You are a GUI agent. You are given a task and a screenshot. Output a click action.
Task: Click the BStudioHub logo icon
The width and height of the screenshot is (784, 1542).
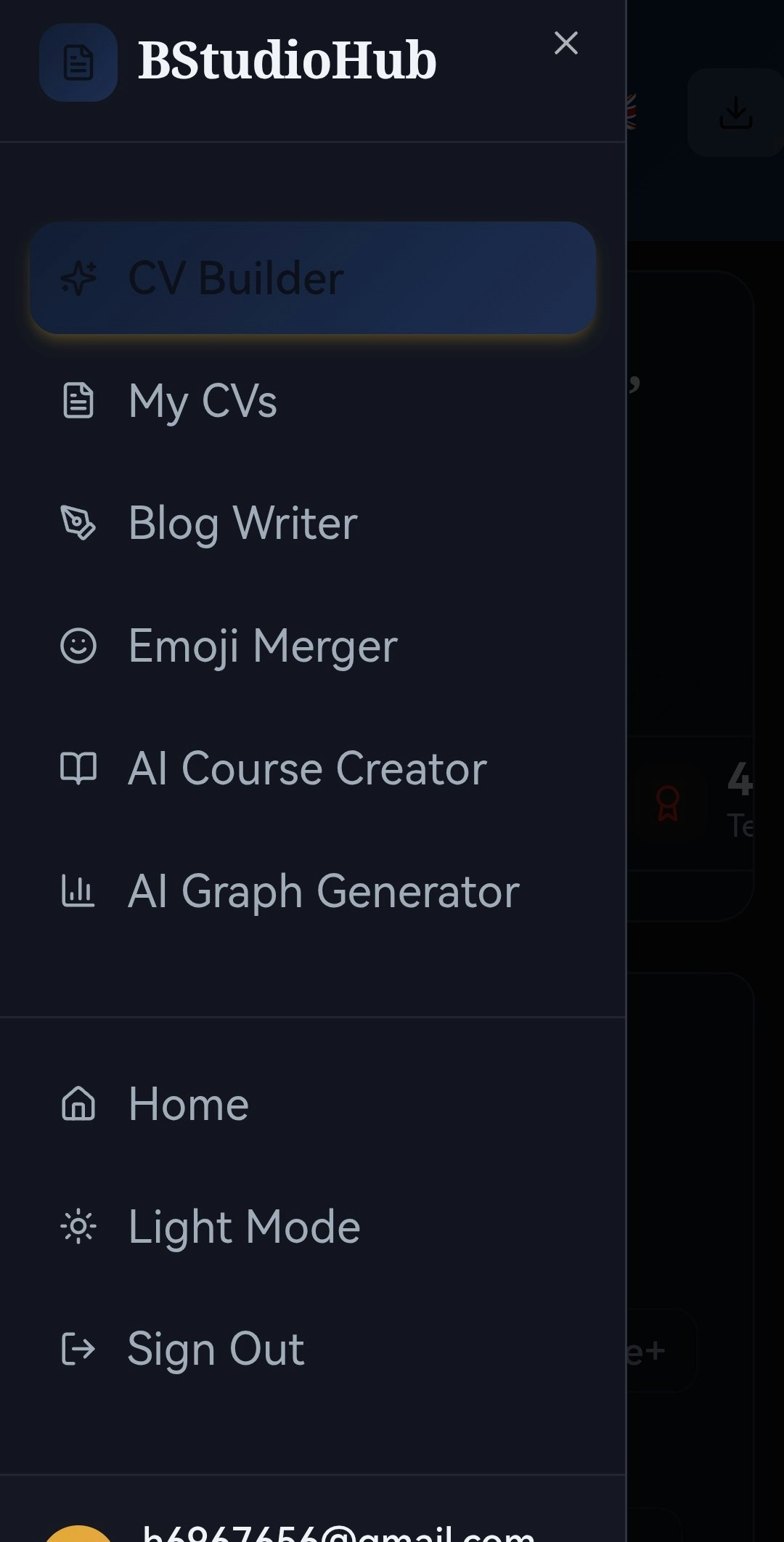coord(78,62)
